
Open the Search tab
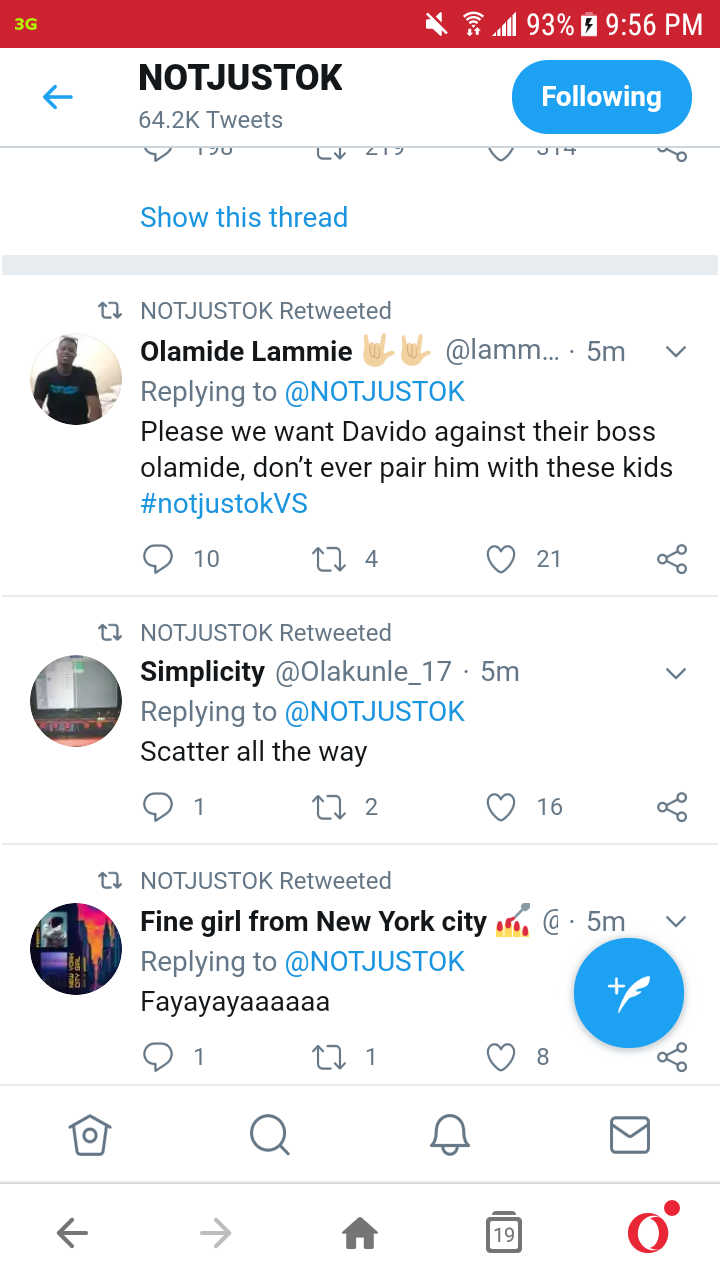[269, 1135]
